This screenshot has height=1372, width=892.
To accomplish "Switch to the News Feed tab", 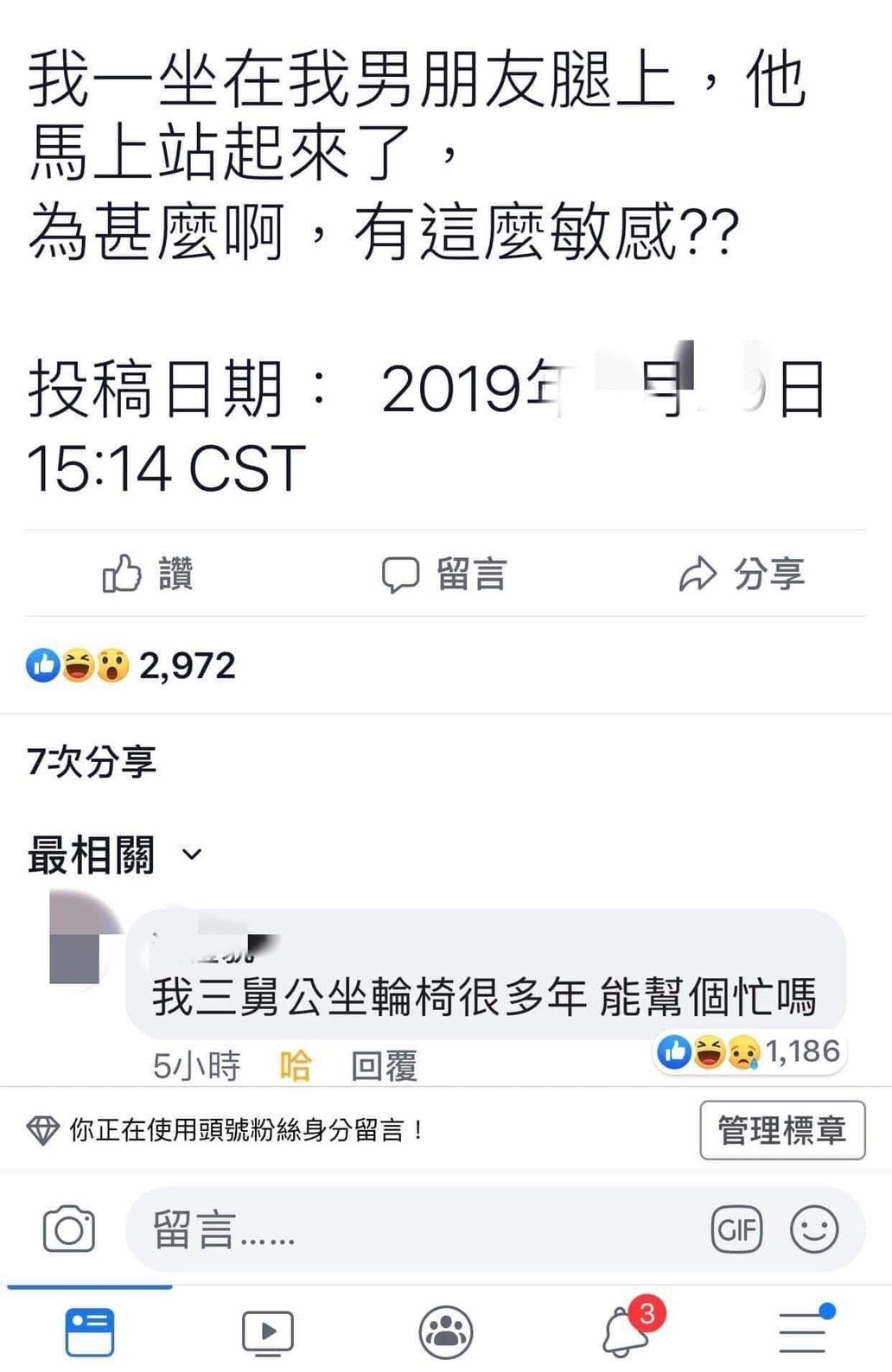I will pyautogui.click(x=90, y=1331).
